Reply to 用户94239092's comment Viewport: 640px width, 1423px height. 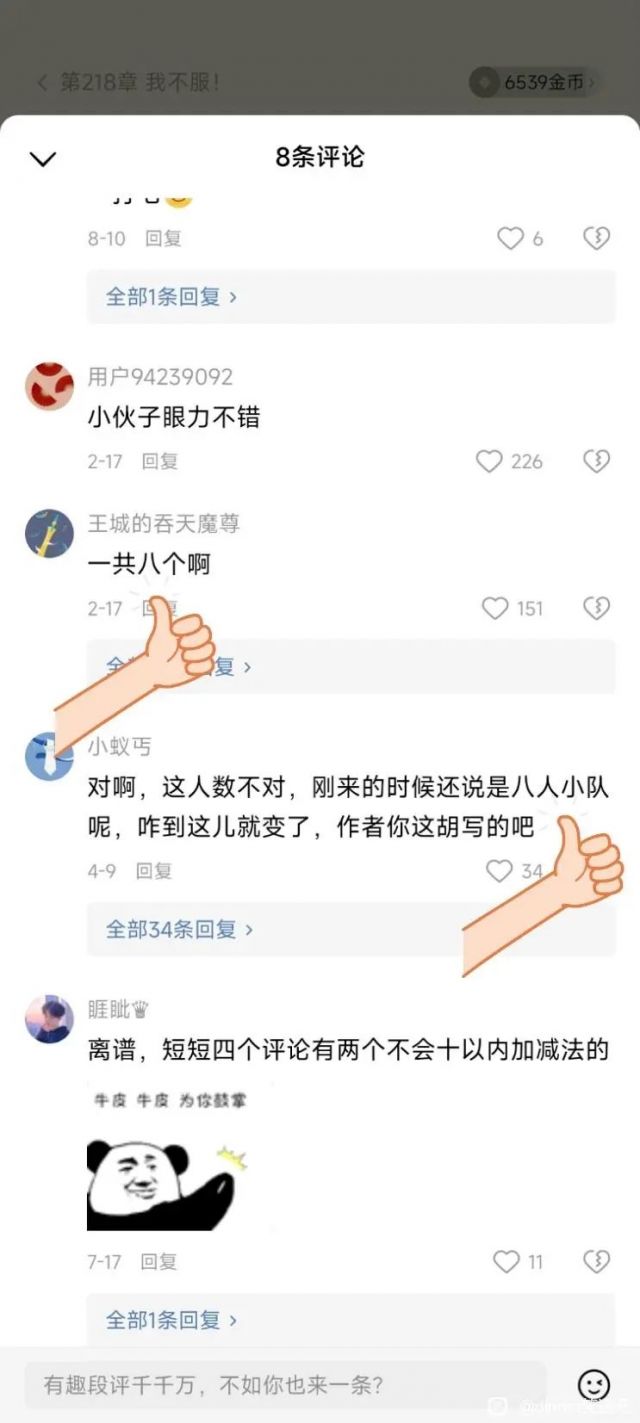pos(159,461)
